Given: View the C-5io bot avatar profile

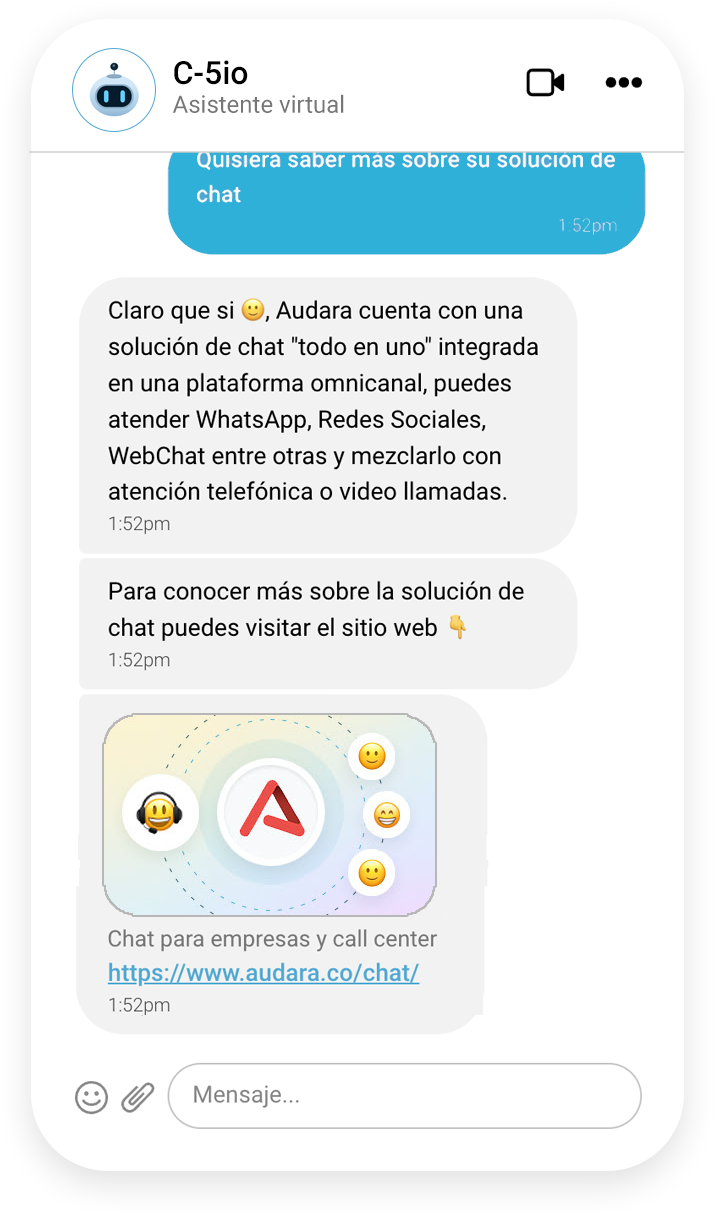Looking at the screenshot, I should pos(114,90).
